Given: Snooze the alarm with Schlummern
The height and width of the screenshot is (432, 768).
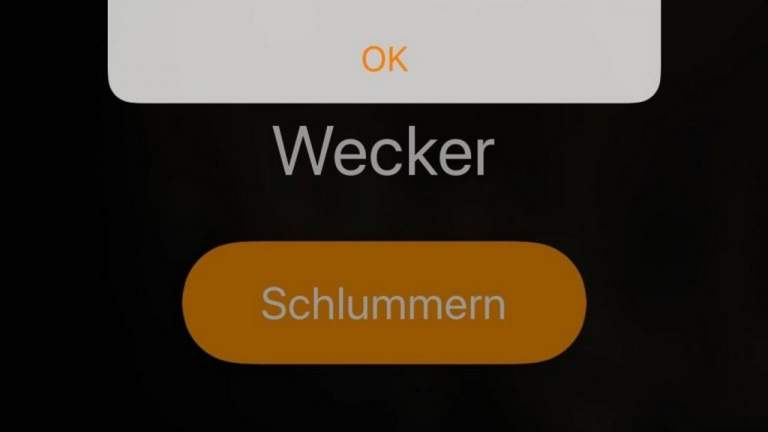Looking at the screenshot, I should click(x=383, y=303).
